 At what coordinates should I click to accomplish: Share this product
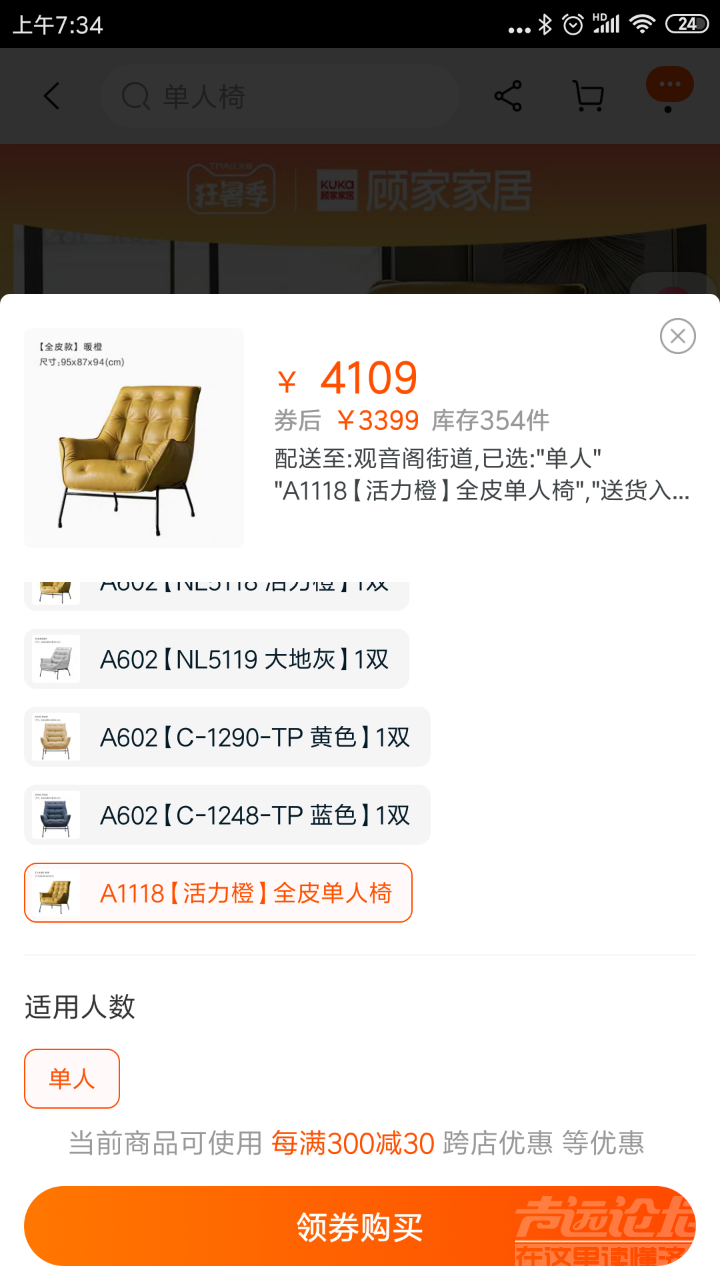[508, 97]
